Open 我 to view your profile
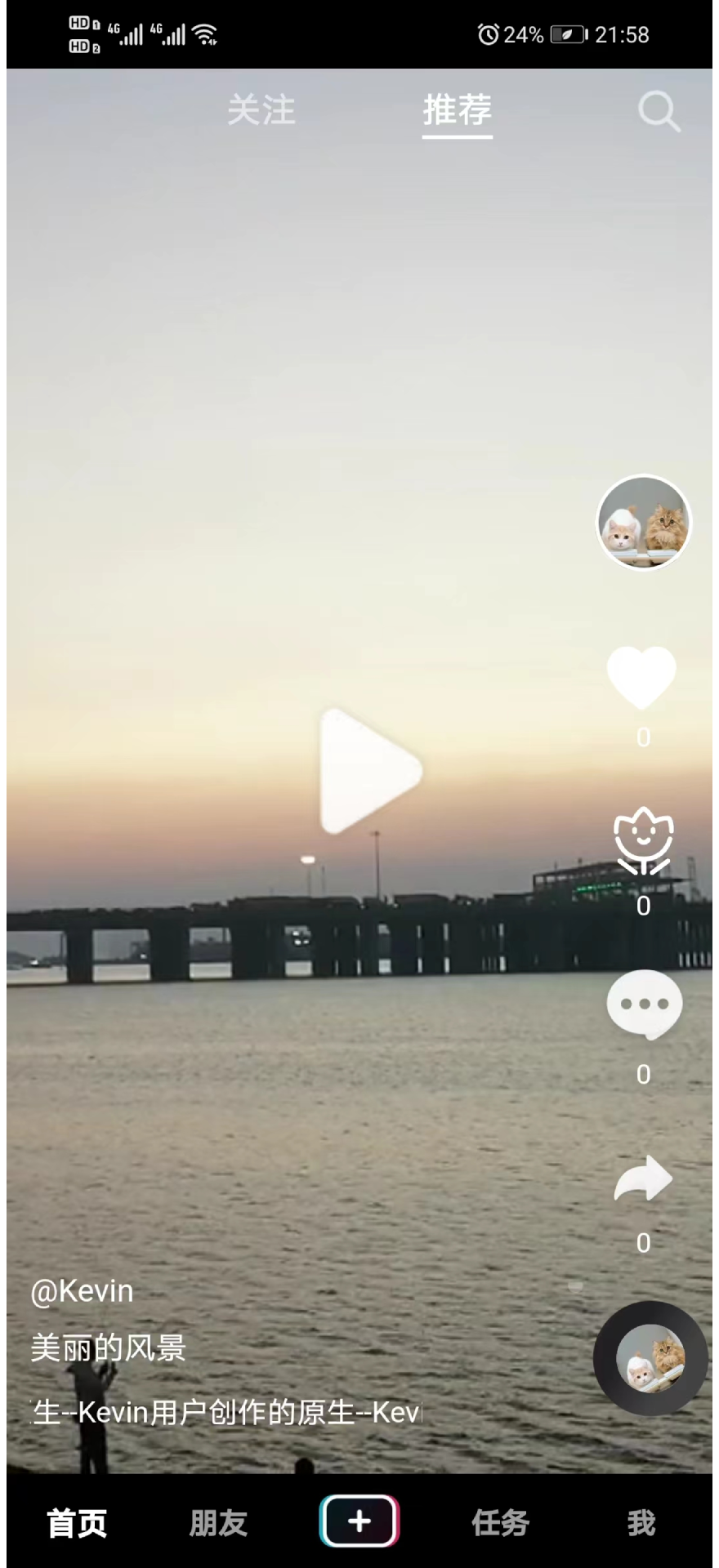Screen dimensions: 719x1568 642,1521
